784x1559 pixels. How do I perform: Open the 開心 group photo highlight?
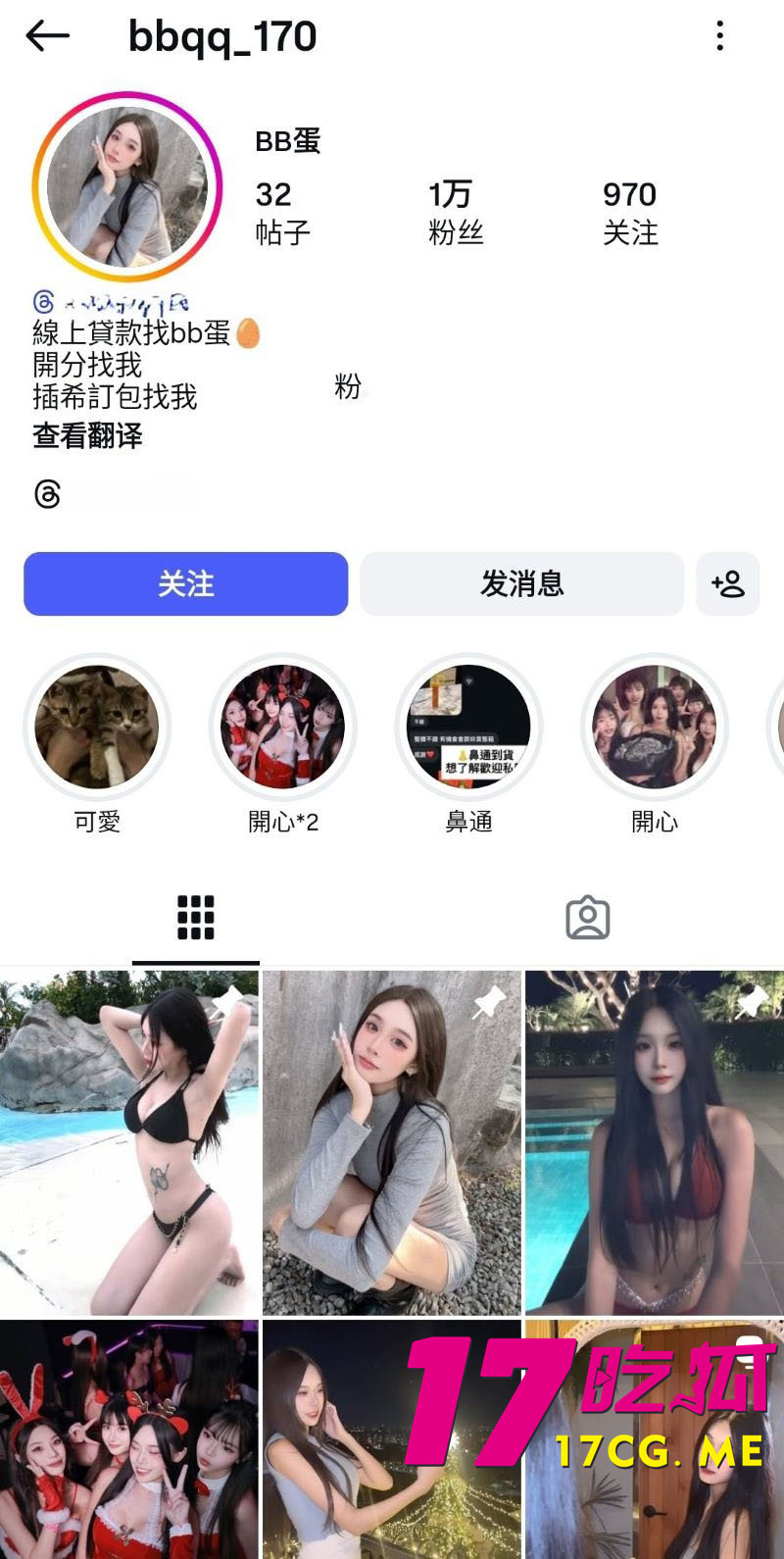[x=654, y=726]
